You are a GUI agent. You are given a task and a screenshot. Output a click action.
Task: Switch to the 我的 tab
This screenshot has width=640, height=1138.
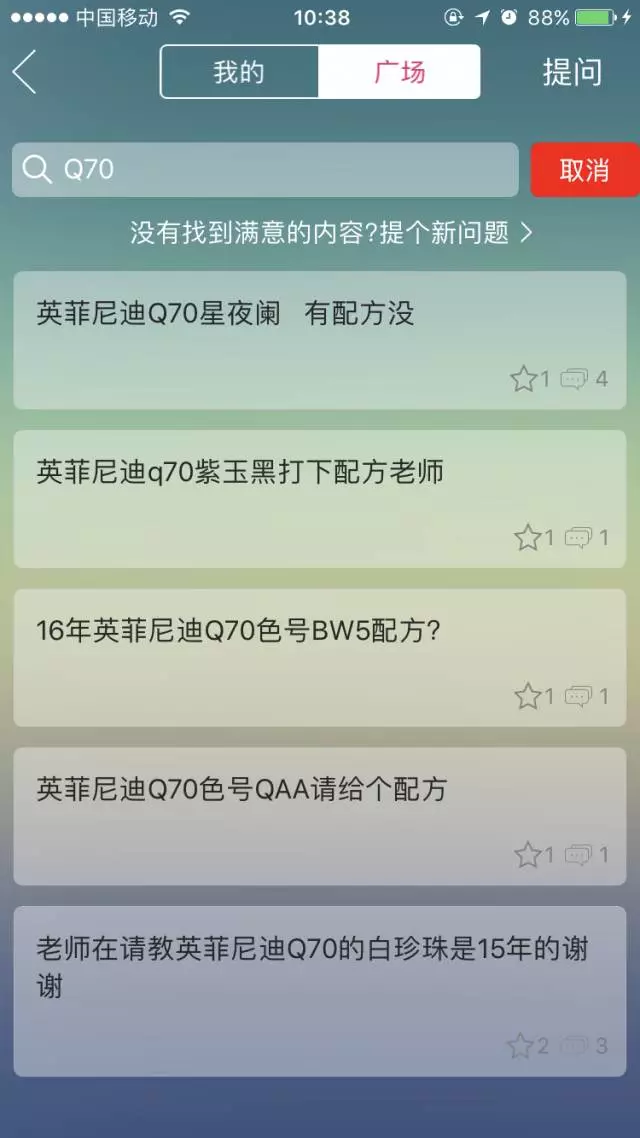coord(239,72)
